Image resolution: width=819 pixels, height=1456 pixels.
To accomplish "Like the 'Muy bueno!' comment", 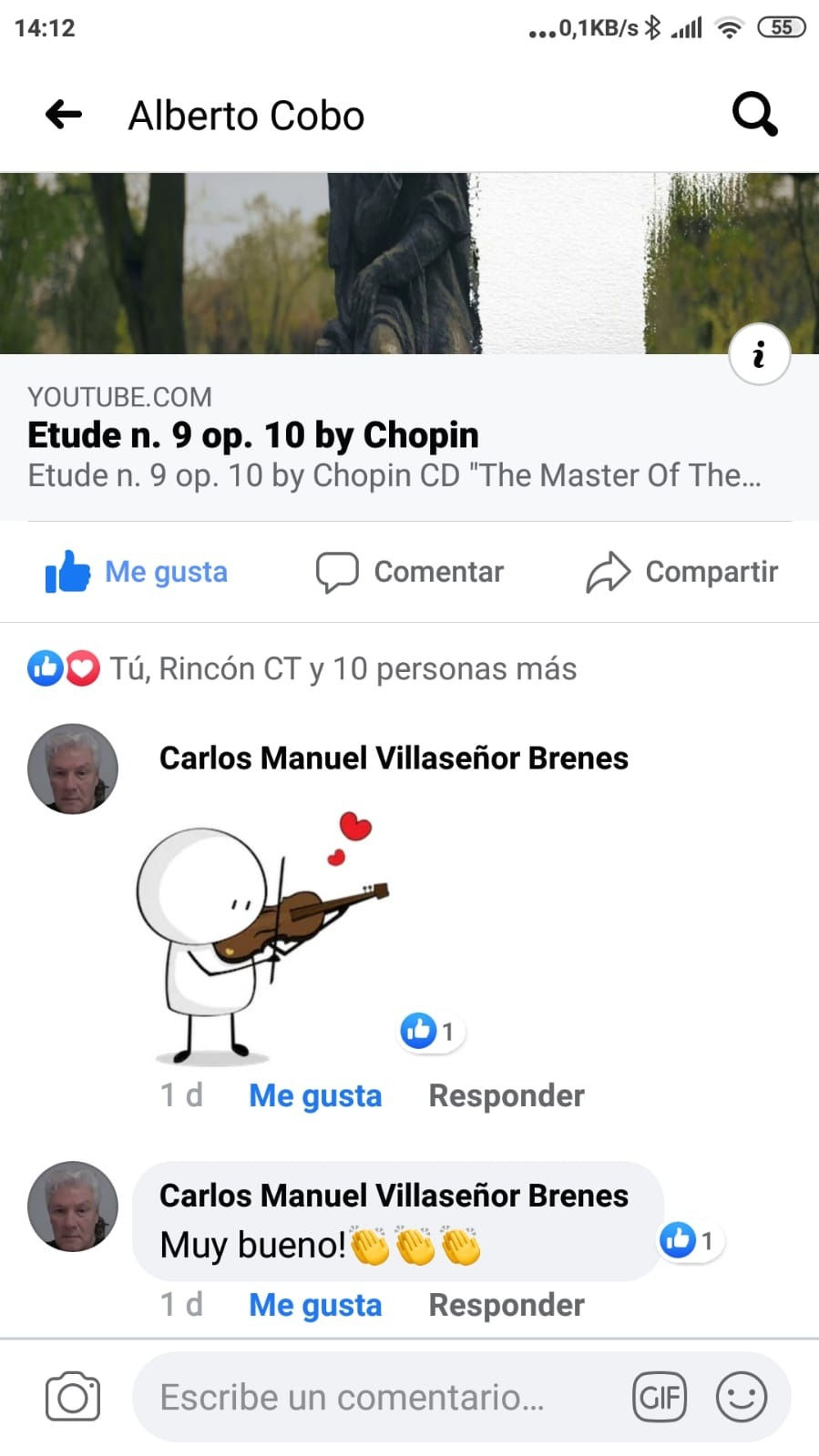I will [x=315, y=1305].
